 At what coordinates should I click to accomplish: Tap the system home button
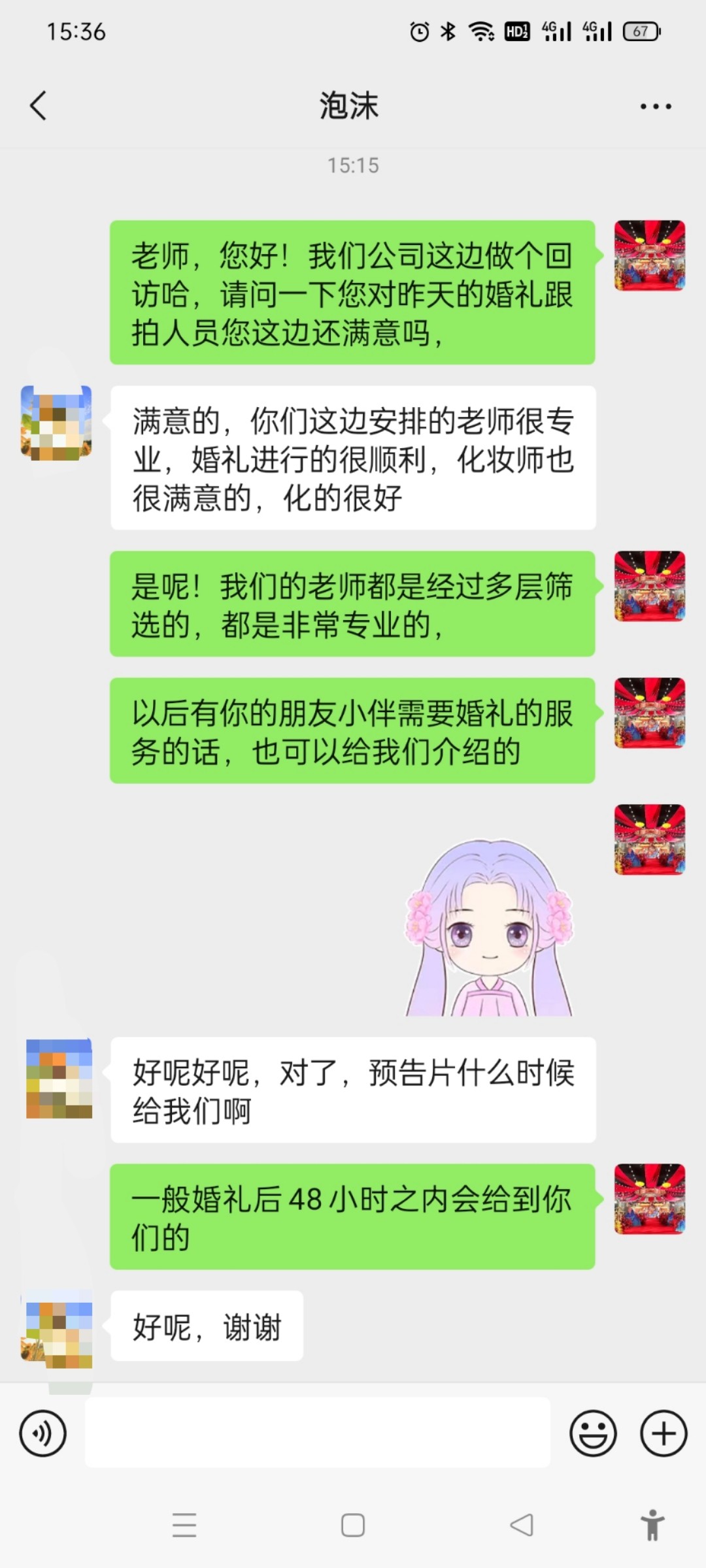tap(353, 1526)
